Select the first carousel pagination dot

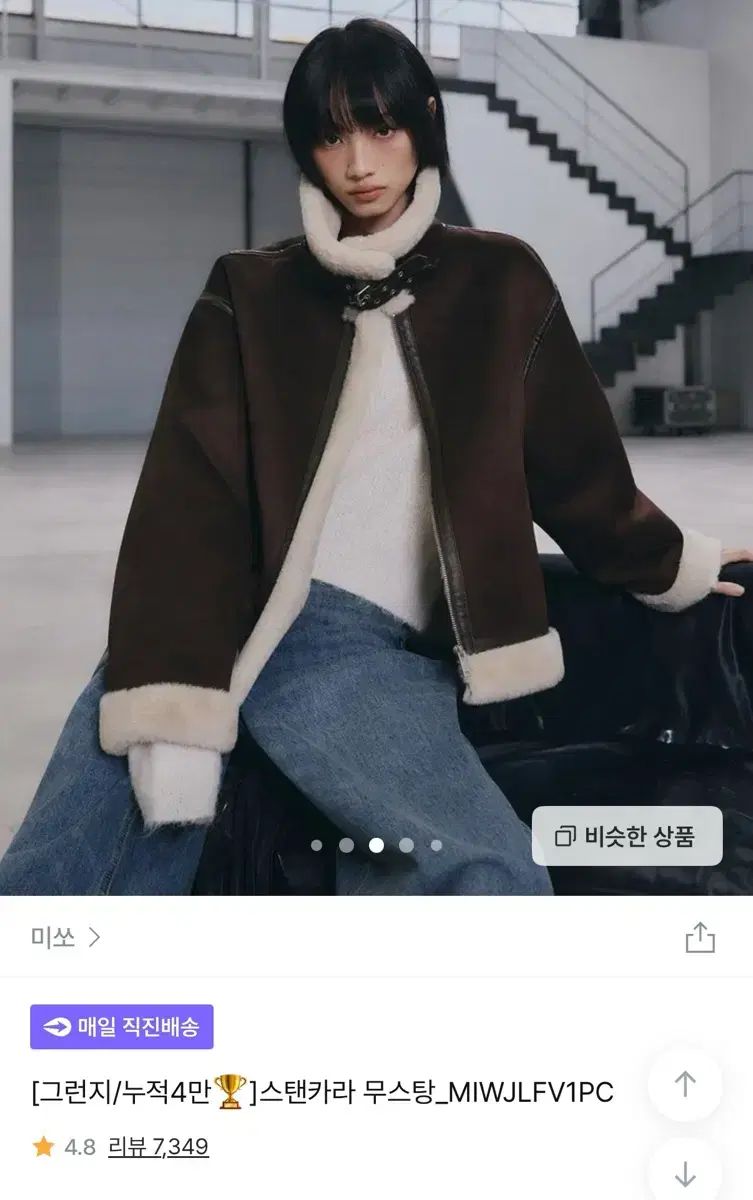(x=317, y=844)
